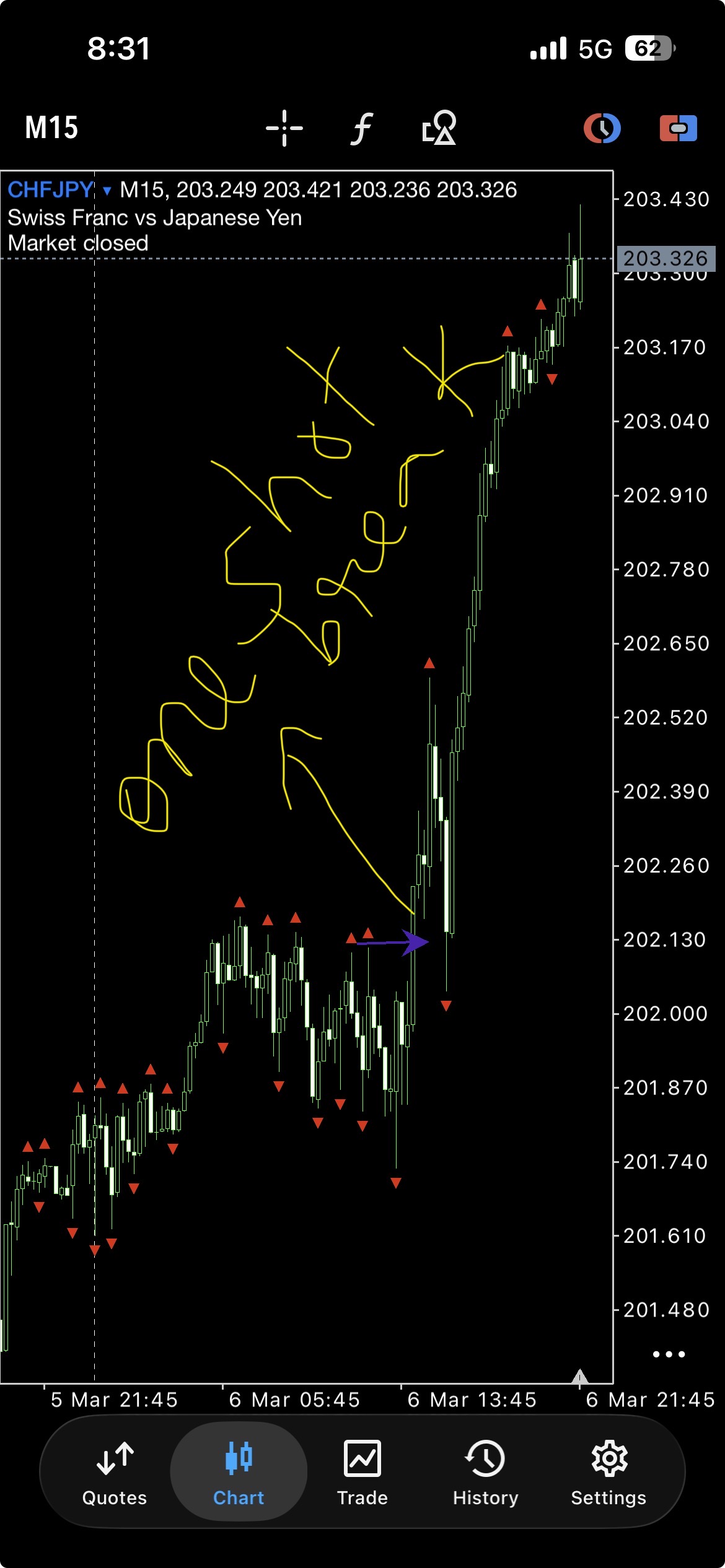Enable the crosshair tool

[284, 128]
